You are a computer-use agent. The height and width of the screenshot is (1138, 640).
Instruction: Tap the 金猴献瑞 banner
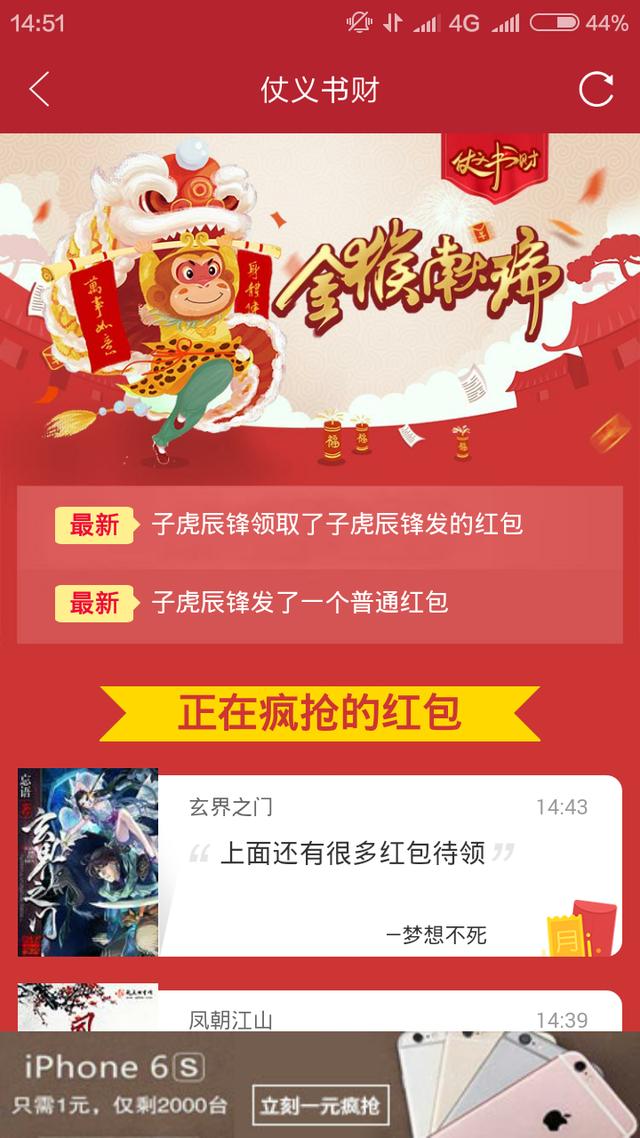coord(320,300)
